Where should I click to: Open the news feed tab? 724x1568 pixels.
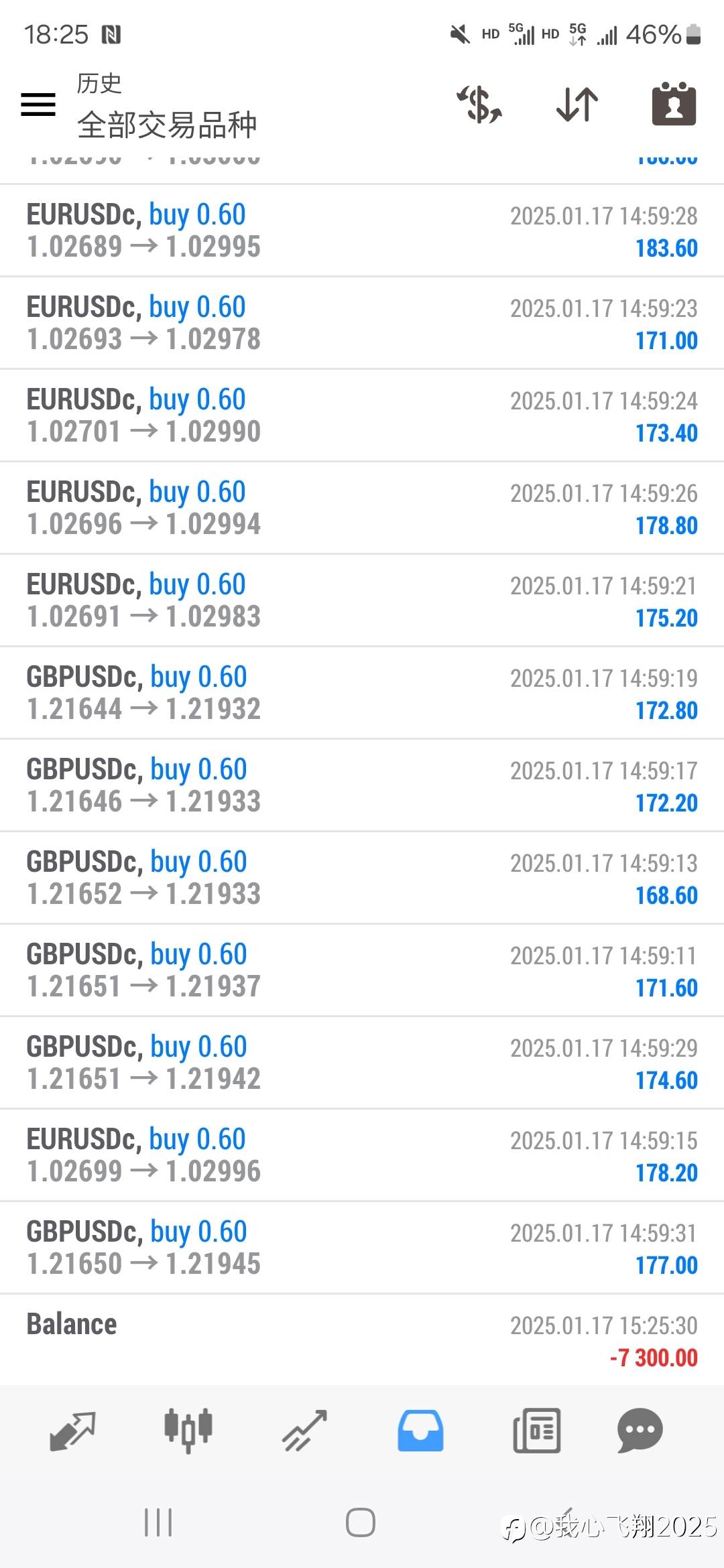coord(536,1431)
